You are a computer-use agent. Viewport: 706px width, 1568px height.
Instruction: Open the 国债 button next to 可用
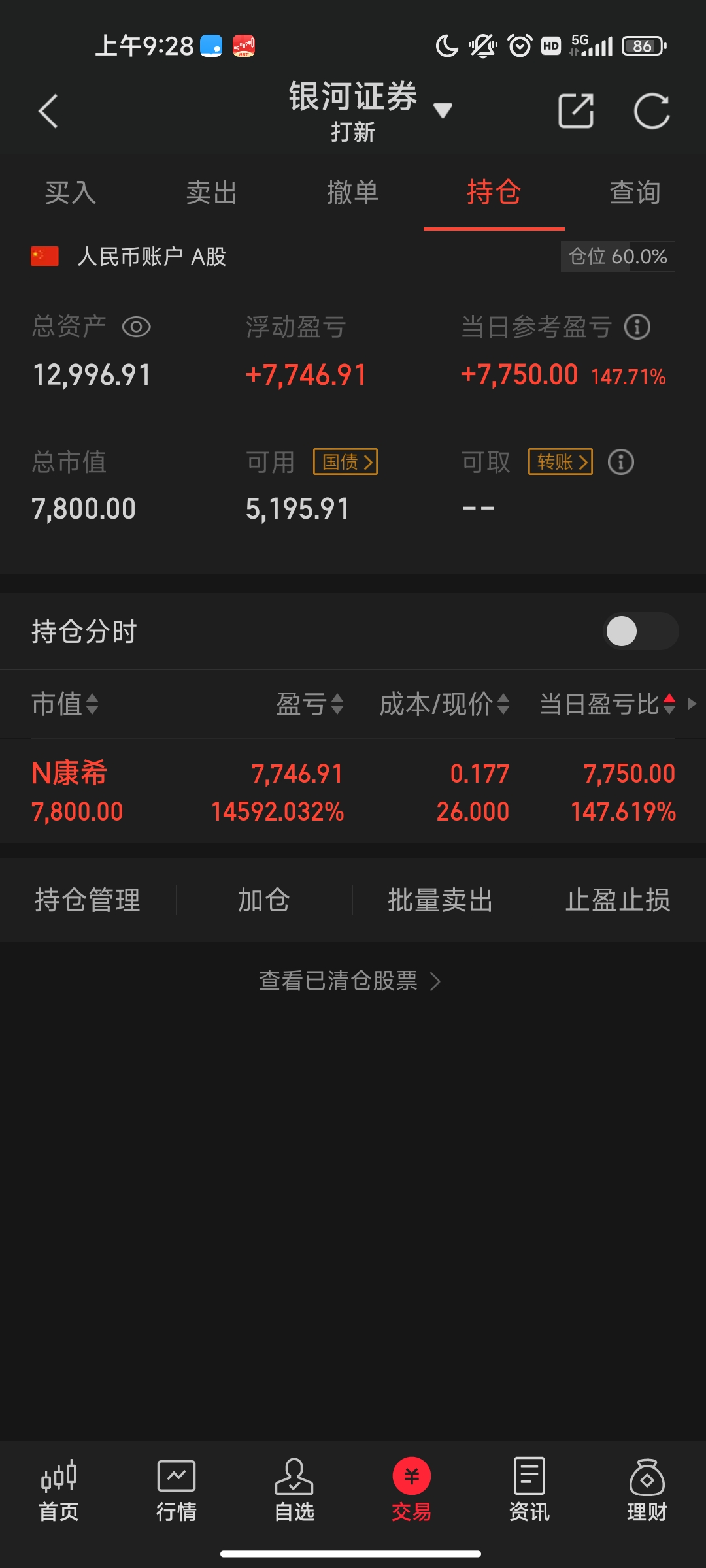tap(346, 462)
